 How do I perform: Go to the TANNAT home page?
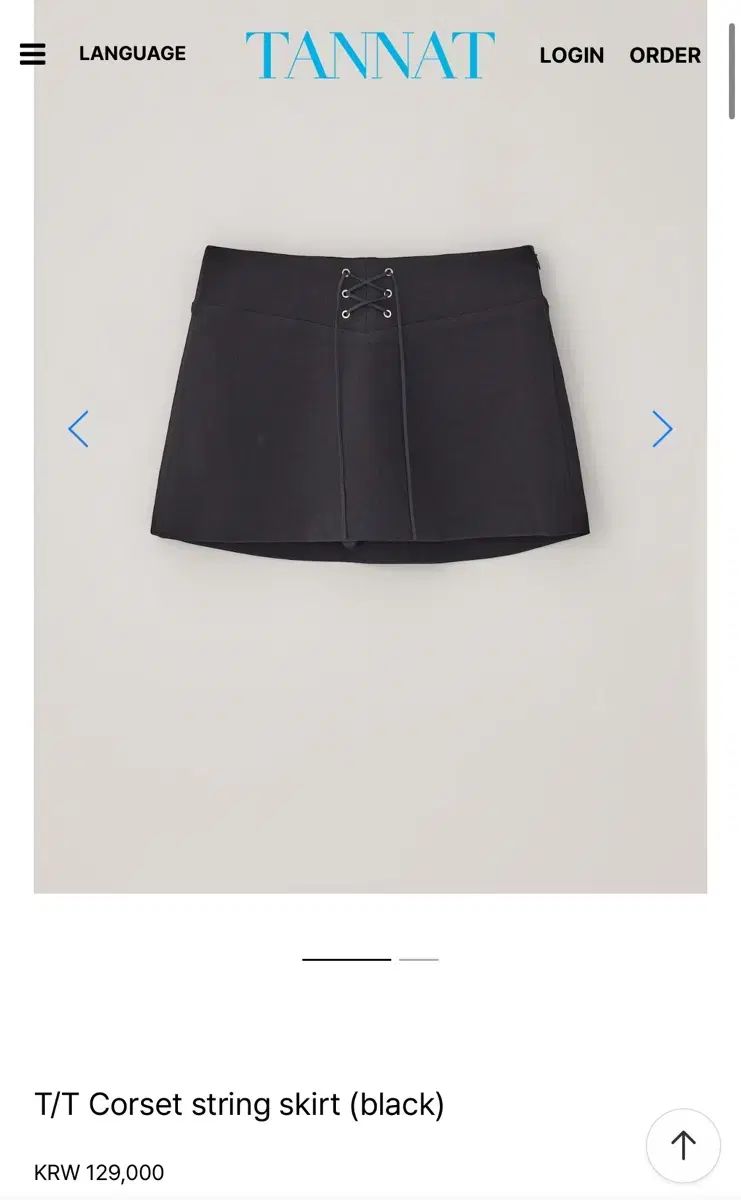(x=370, y=55)
